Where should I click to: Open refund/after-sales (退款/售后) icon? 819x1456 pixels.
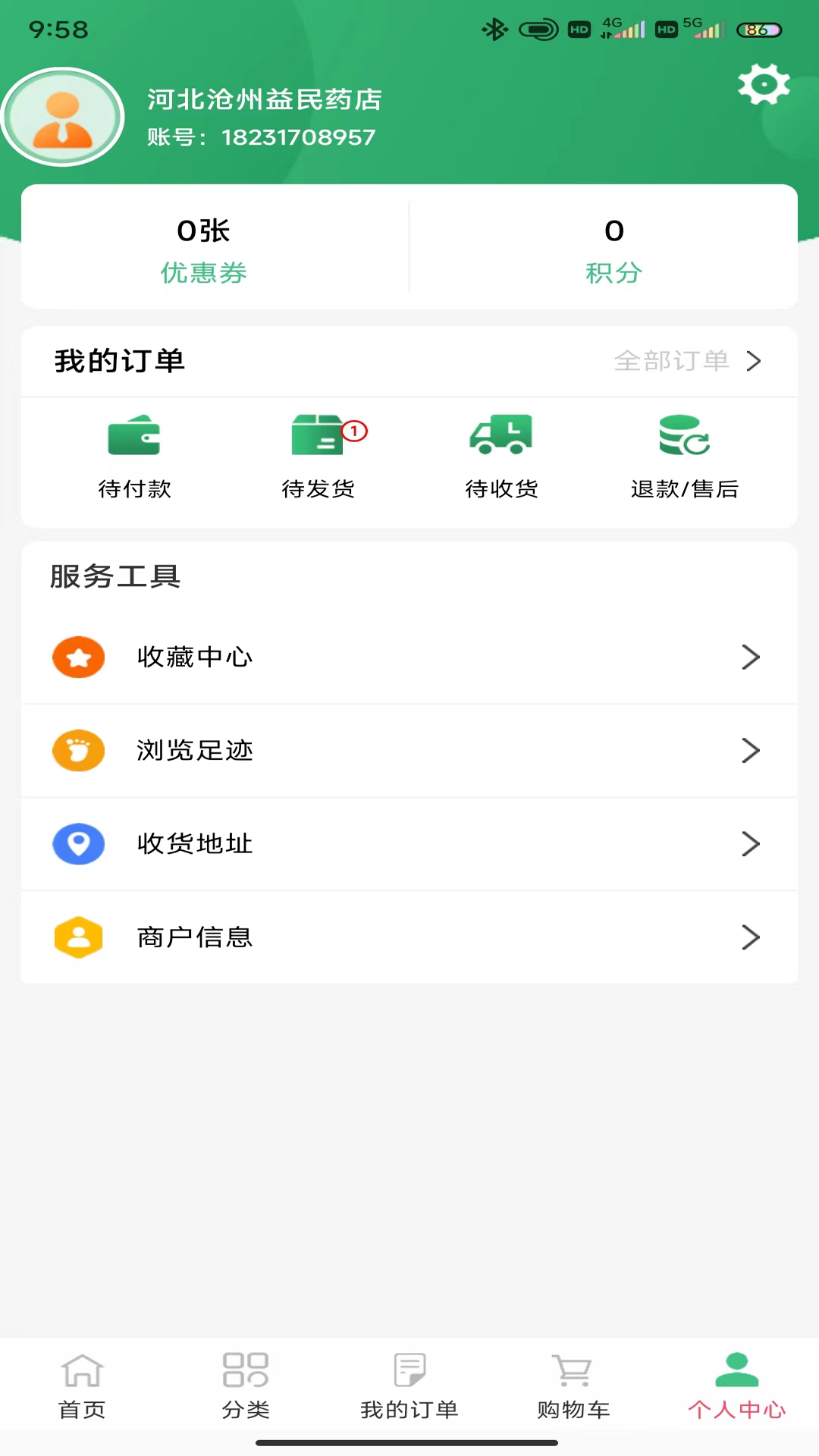[x=685, y=436]
